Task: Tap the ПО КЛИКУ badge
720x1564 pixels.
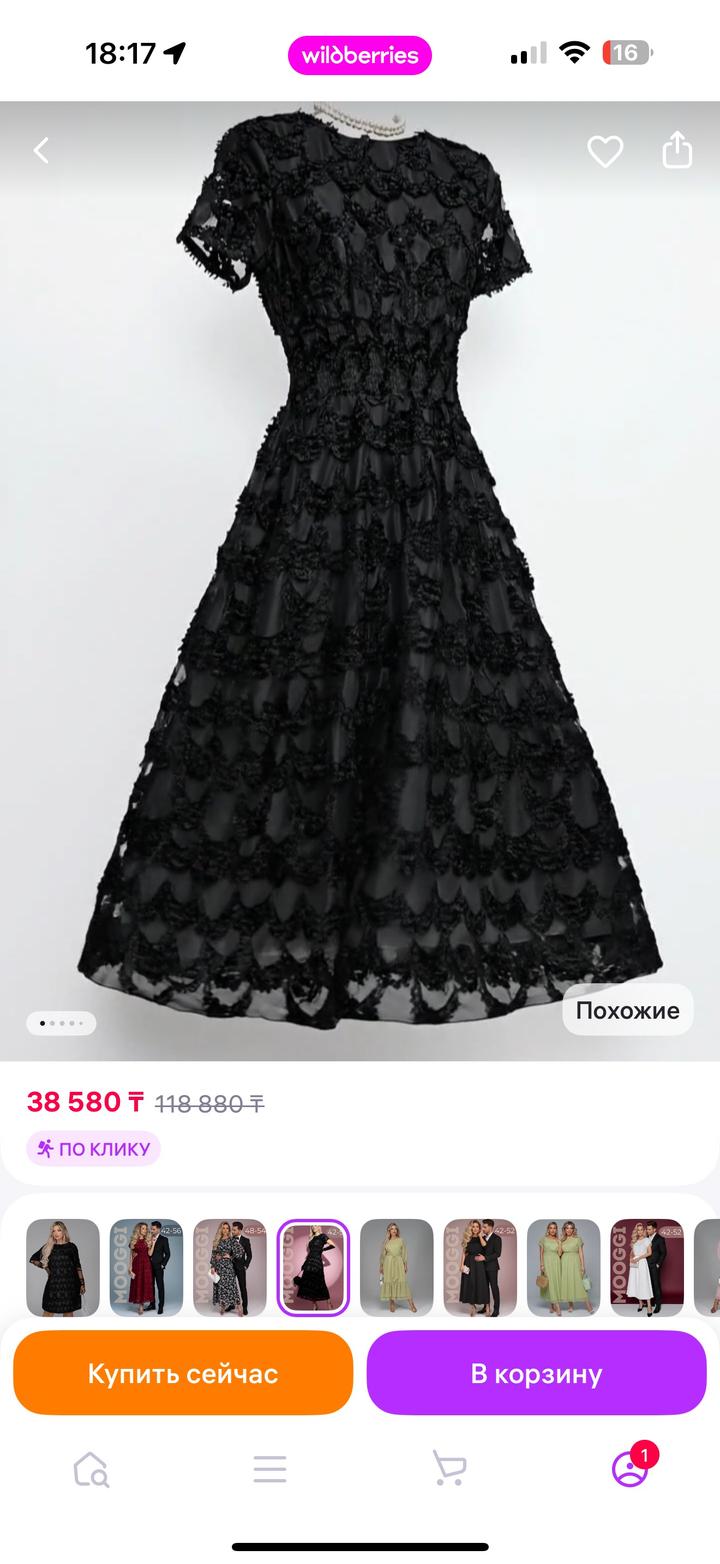Action: [94, 1148]
